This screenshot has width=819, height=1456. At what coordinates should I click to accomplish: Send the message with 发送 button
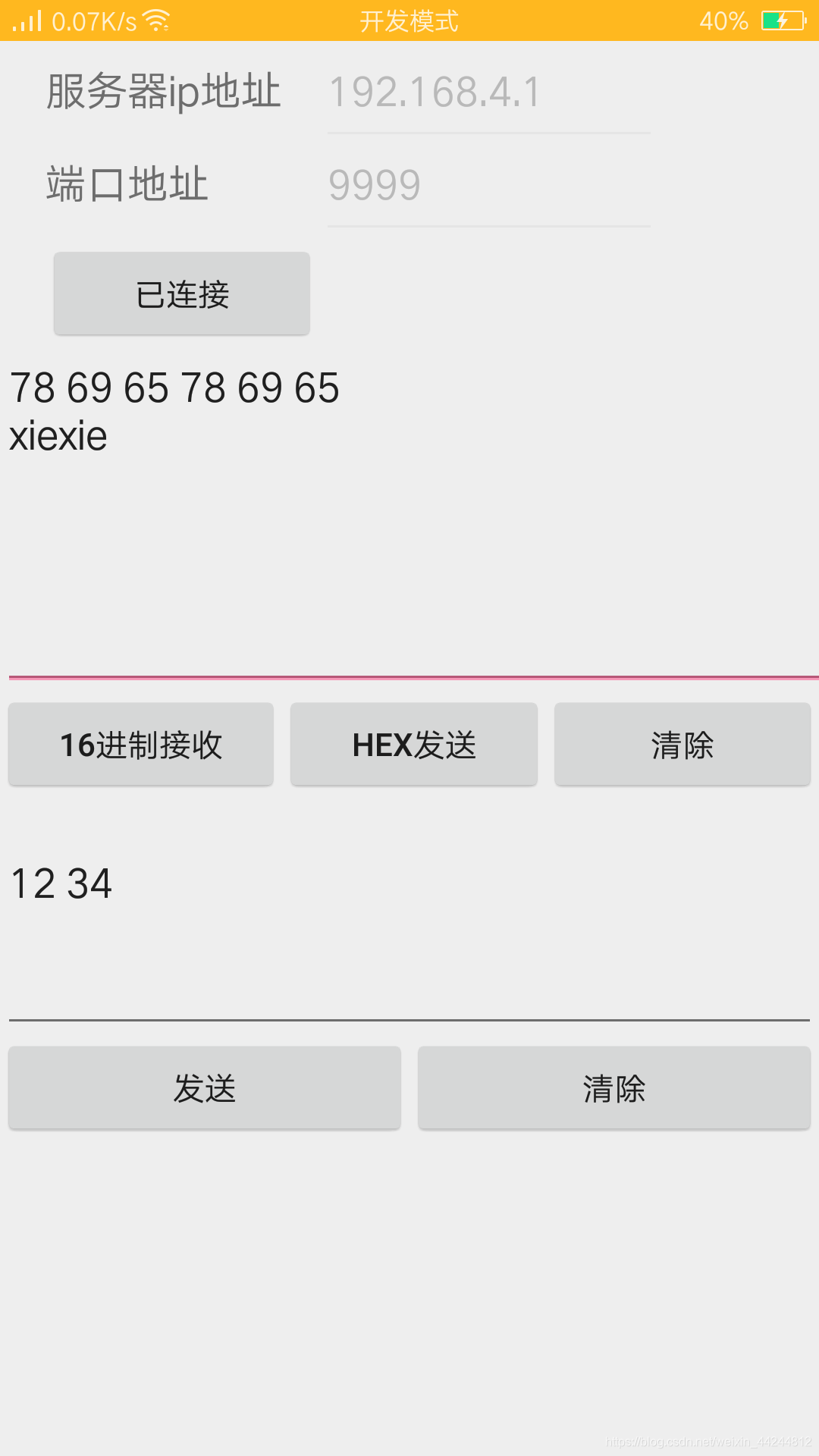[205, 1088]
